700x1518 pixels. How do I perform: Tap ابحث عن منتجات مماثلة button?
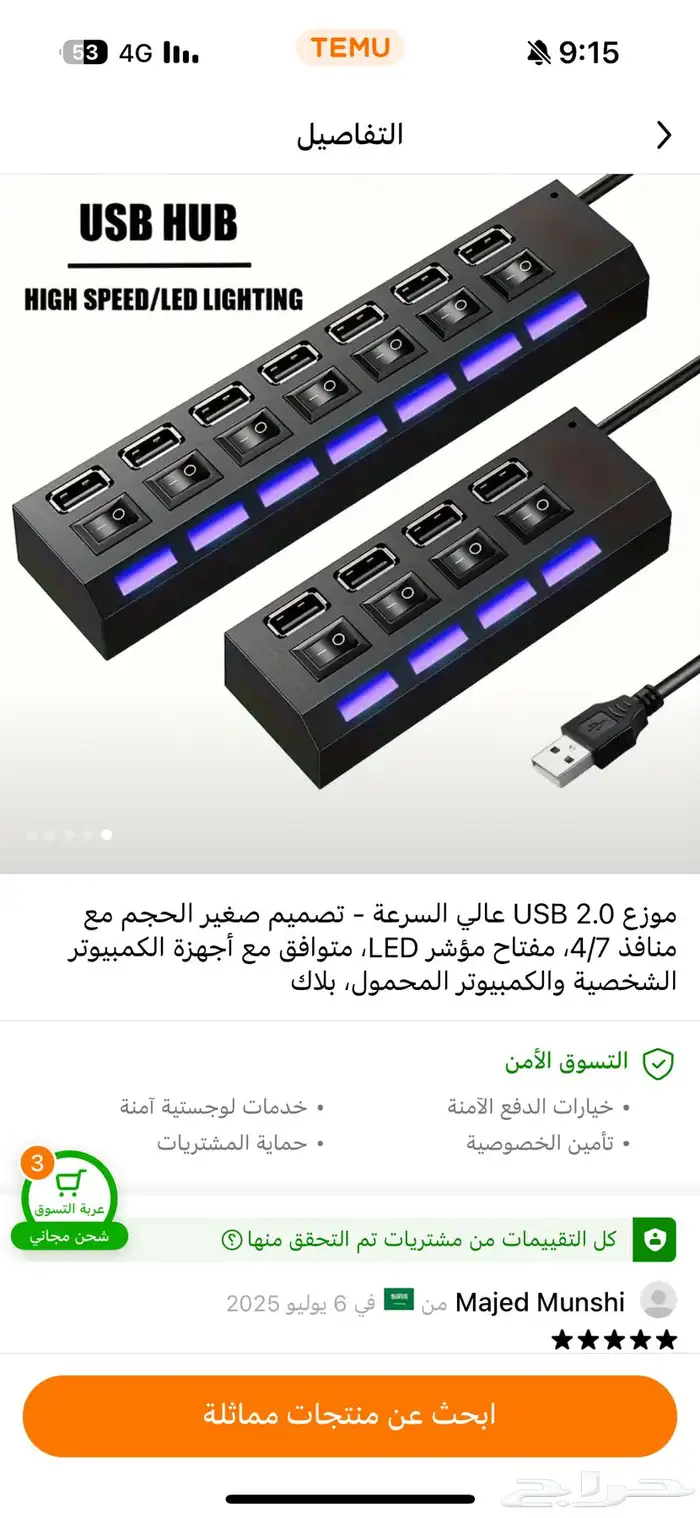click(350, 1415)
